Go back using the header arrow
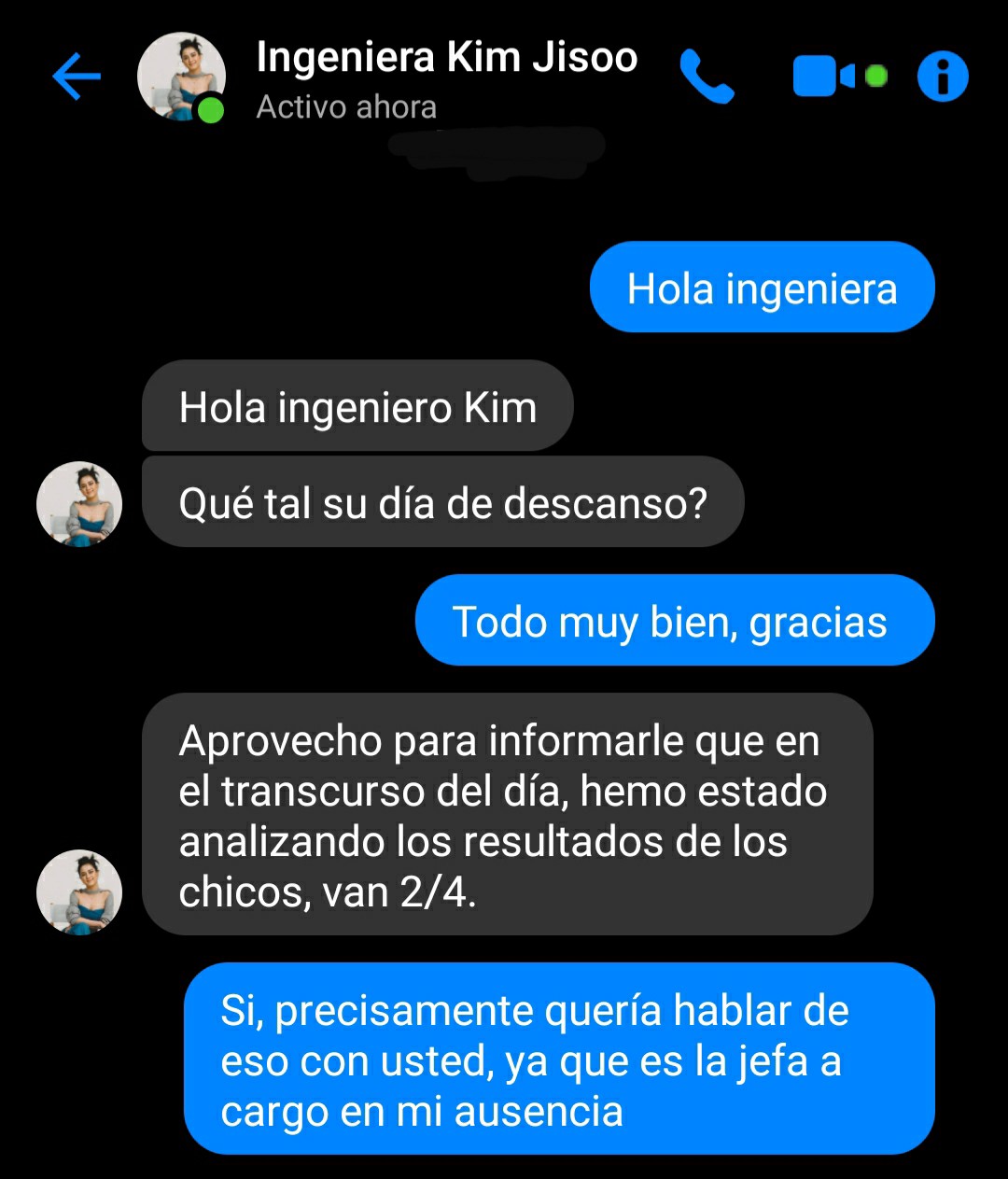 point(77,77)
